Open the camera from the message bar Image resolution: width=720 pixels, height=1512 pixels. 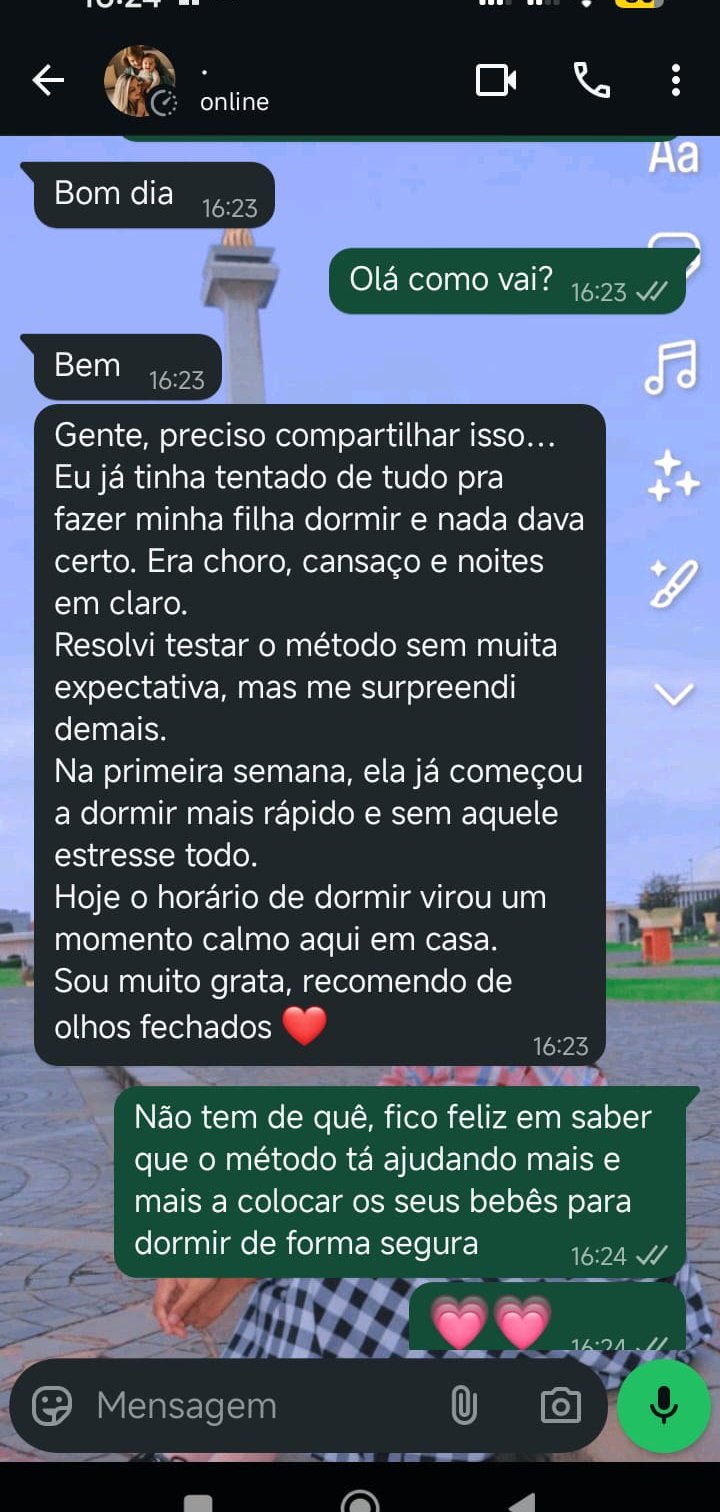coord(560,1405)
